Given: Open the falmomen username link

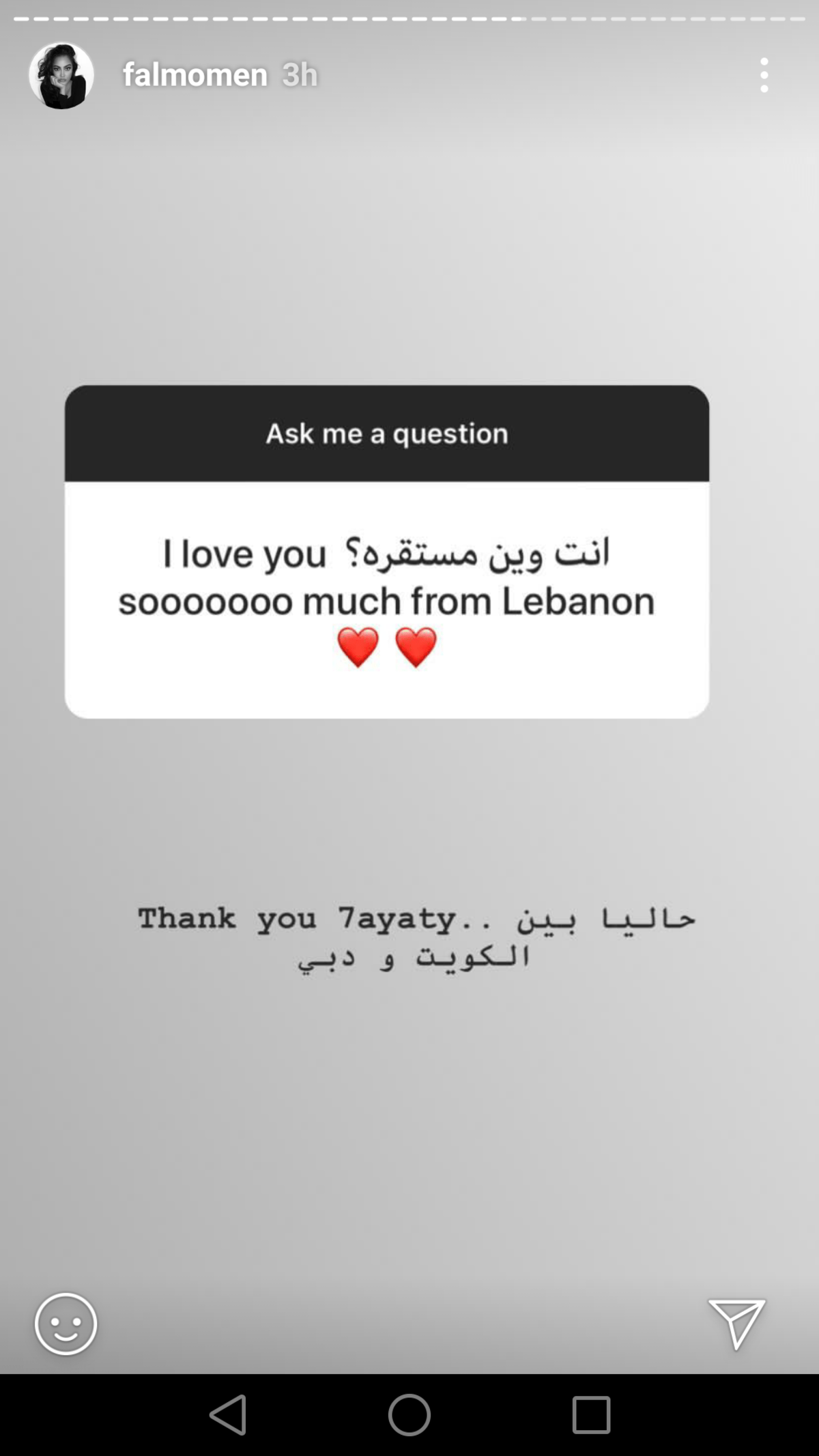Looking at the screenshot, I should [195, 75].
